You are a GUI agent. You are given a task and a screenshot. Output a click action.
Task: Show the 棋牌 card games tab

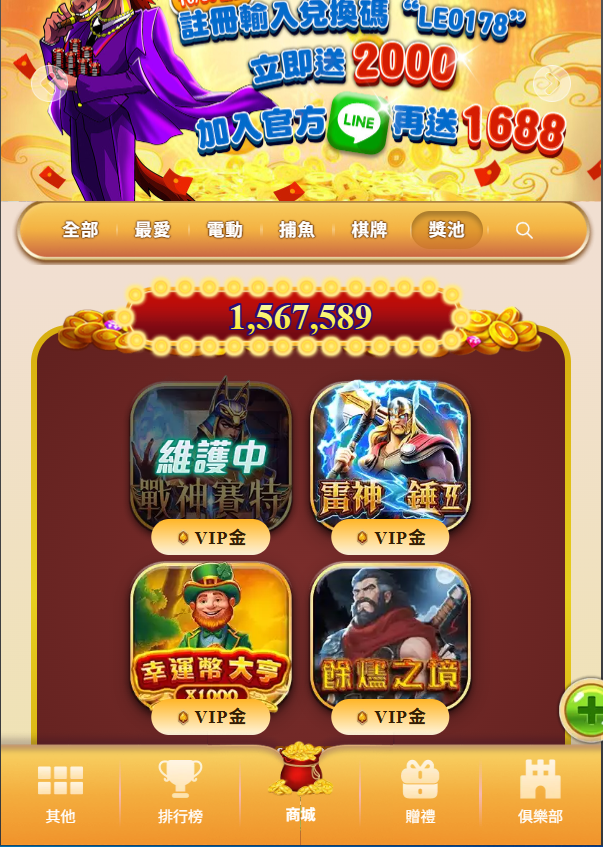pyautogui.click(x=369, y=230)
